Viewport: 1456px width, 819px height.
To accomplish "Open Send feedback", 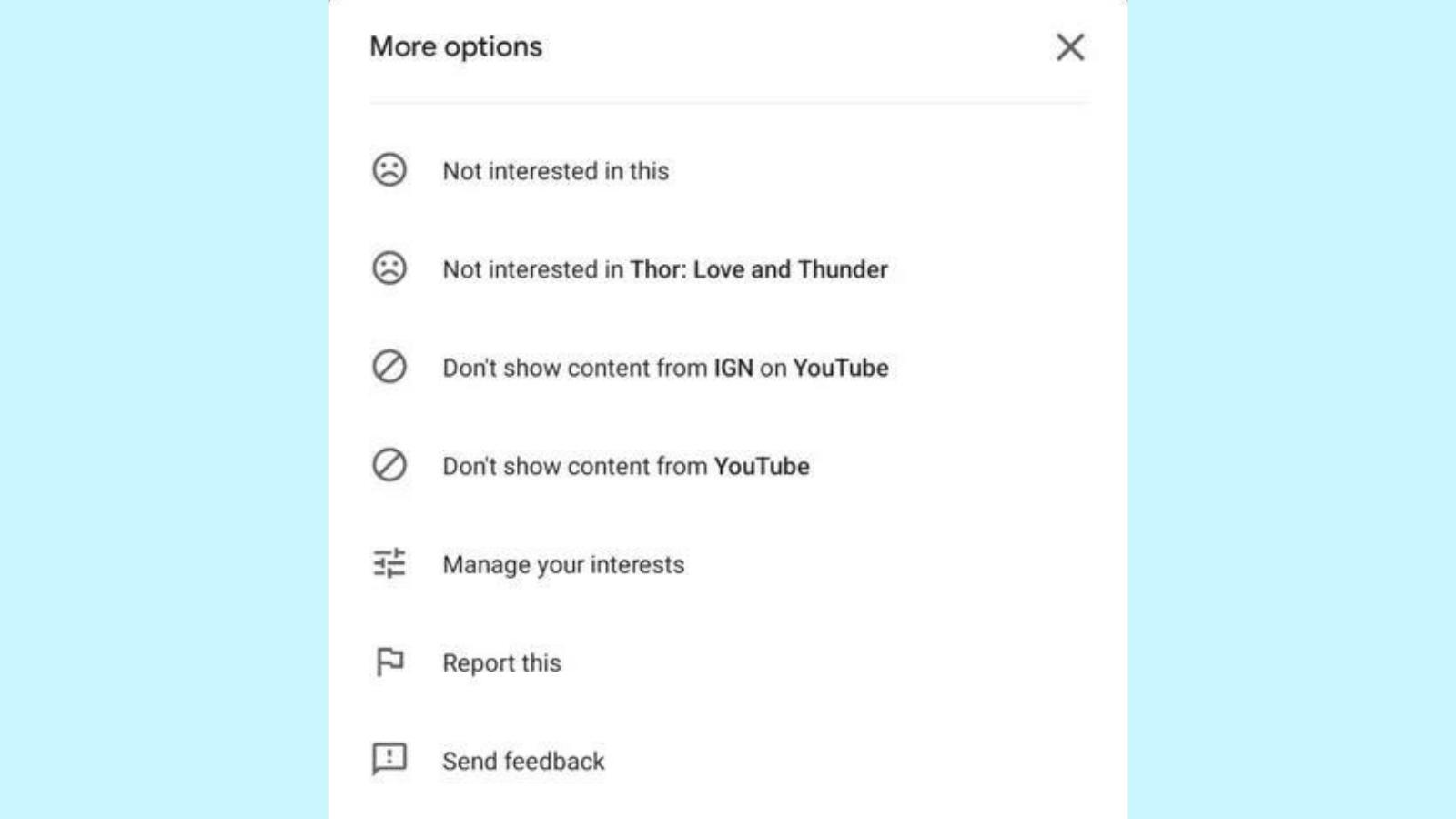I will coord(523,761).
